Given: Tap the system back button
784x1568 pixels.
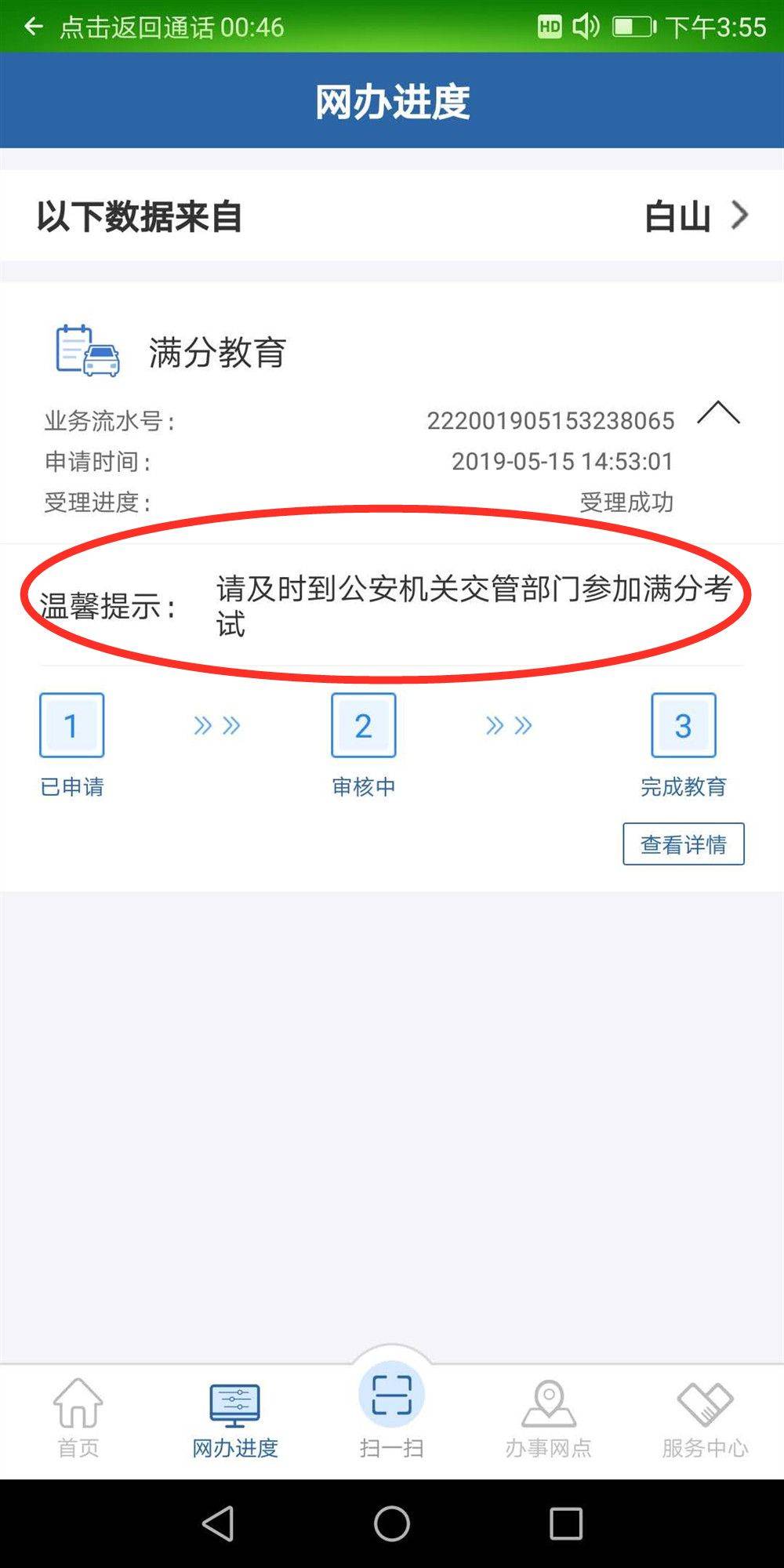Looking at the screenshot, I should tap(218, 1524).
